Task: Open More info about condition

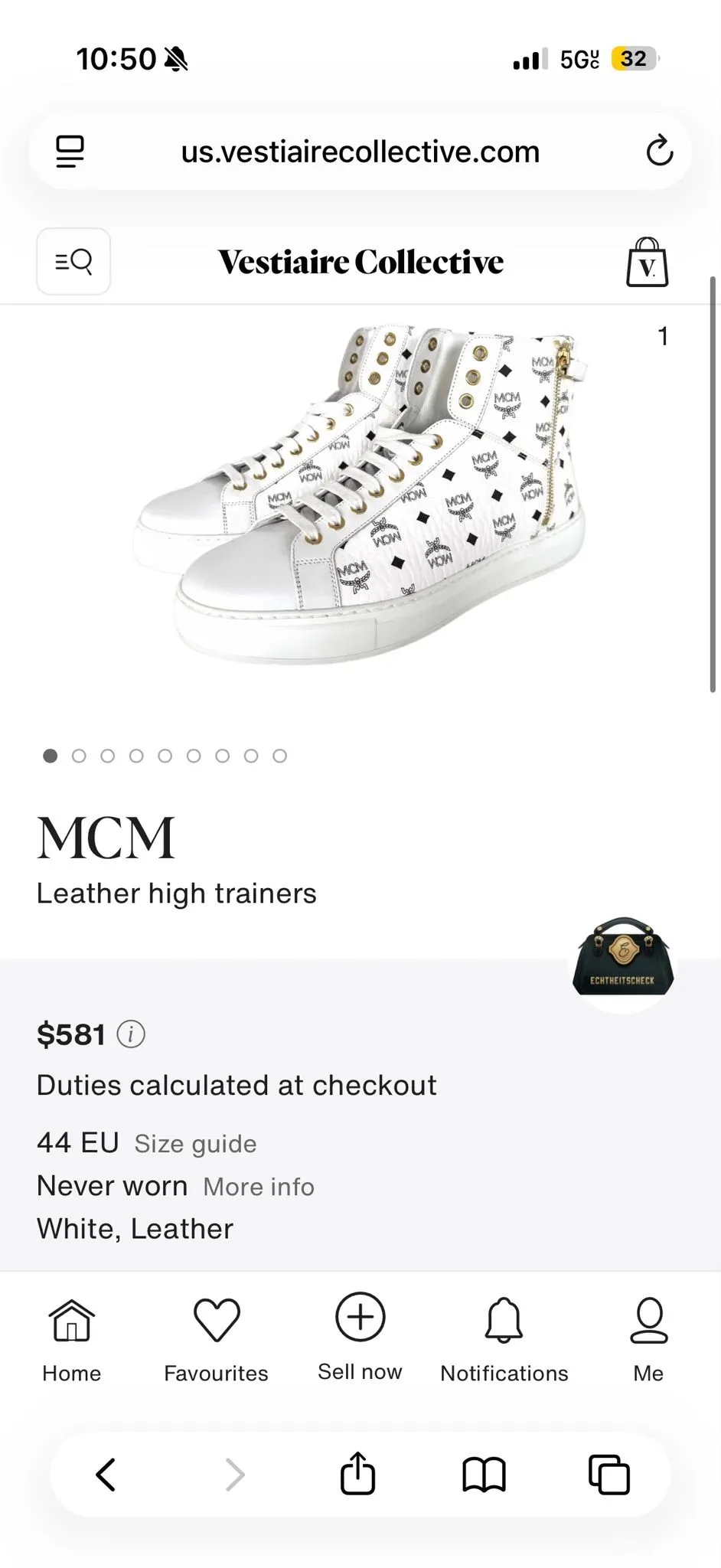Action: click(x=259, y=1187)
